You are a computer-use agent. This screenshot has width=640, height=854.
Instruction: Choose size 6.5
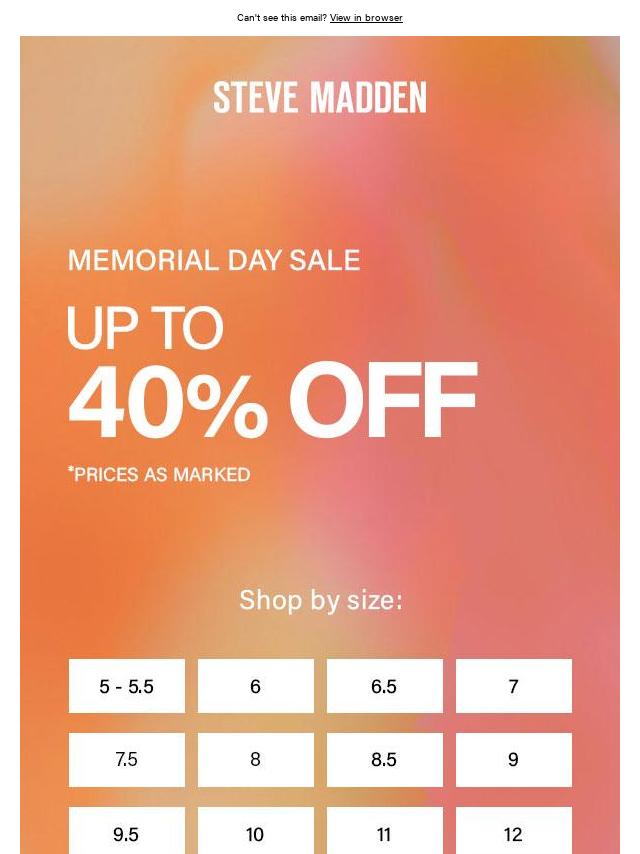coord(384,686)
